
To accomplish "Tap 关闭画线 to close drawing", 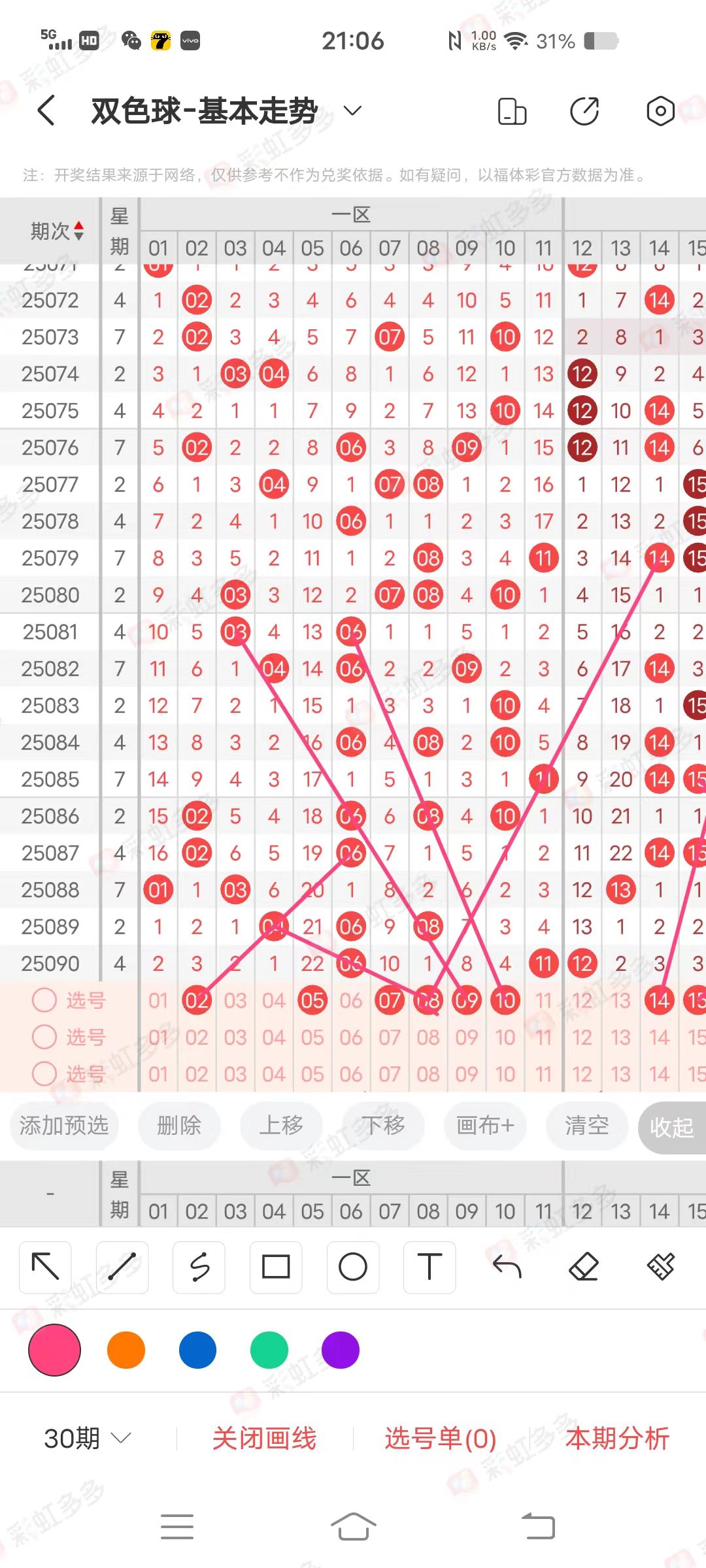I will coord(264,1439).
